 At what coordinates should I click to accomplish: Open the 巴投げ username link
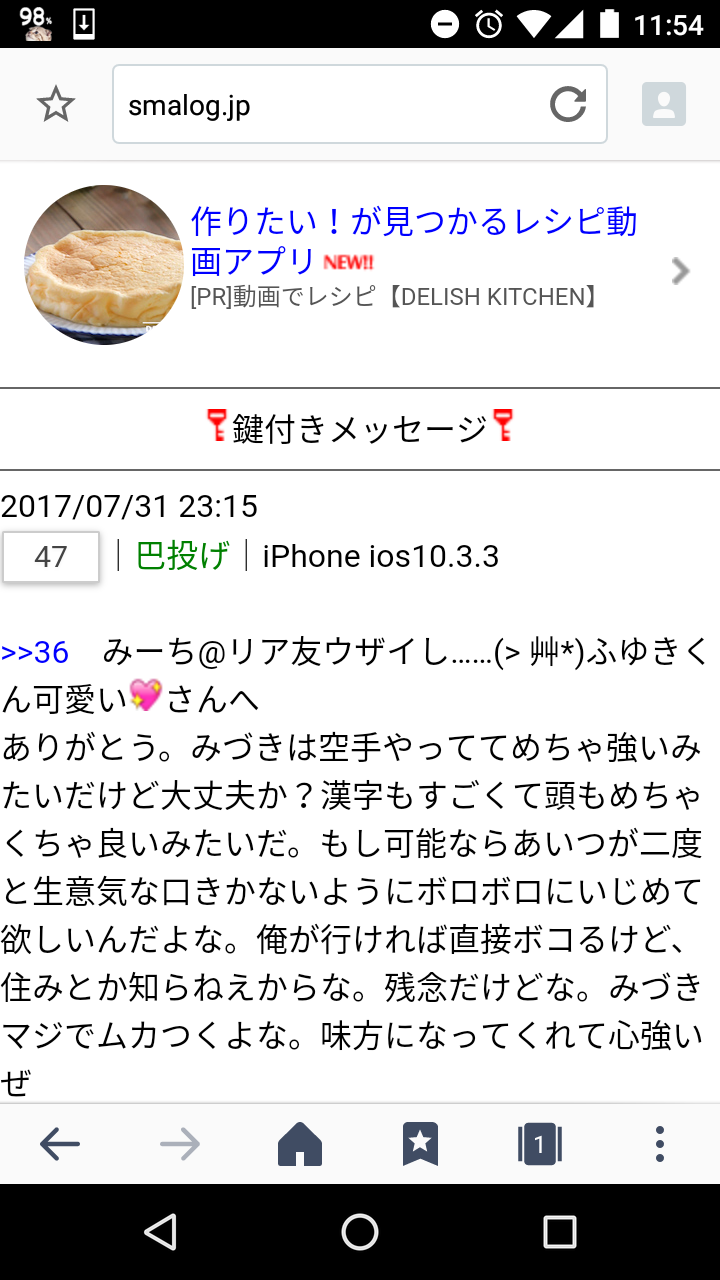pos(182,556)
